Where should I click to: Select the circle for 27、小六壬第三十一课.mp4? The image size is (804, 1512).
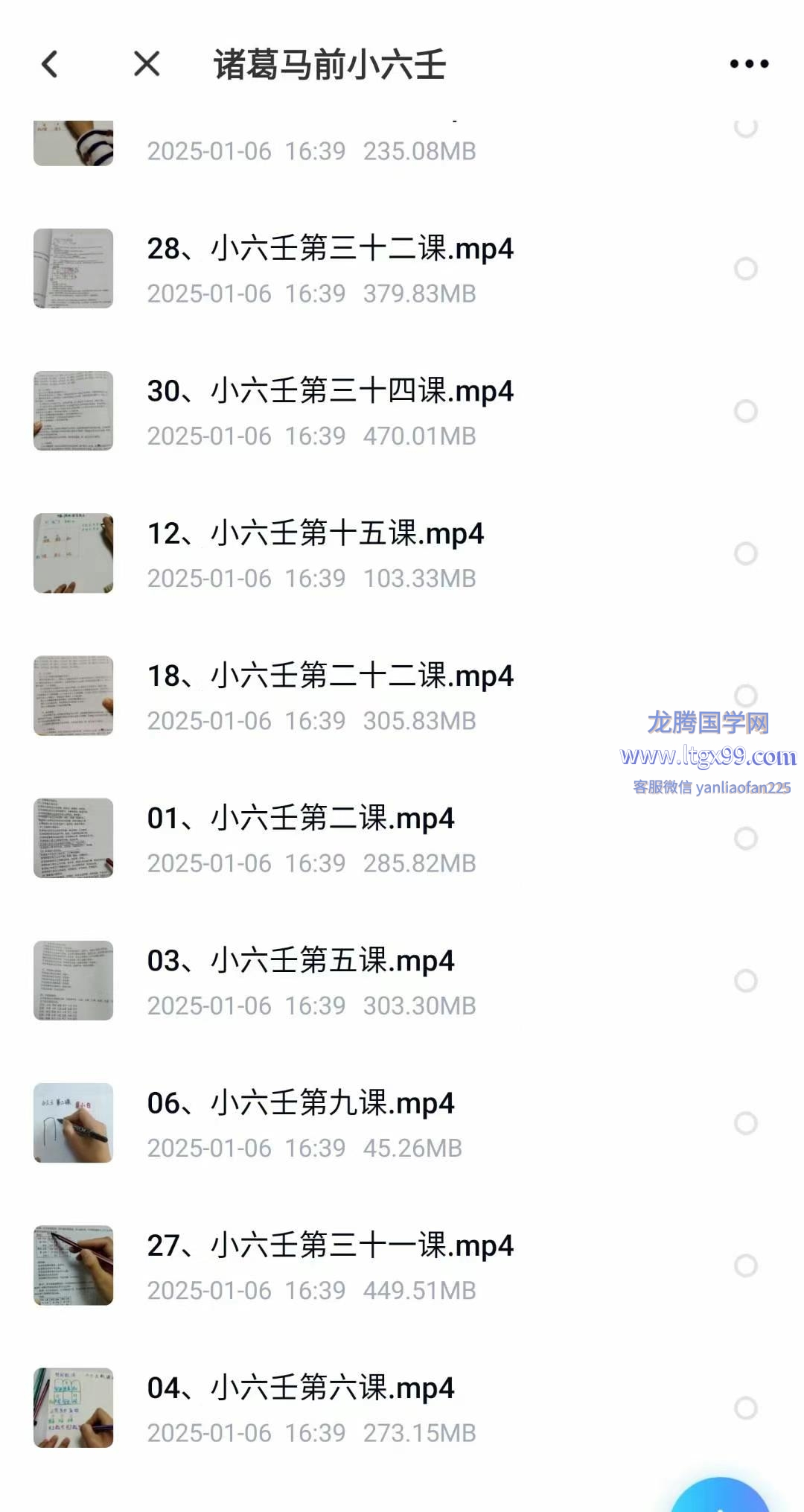coord(745,1265)
